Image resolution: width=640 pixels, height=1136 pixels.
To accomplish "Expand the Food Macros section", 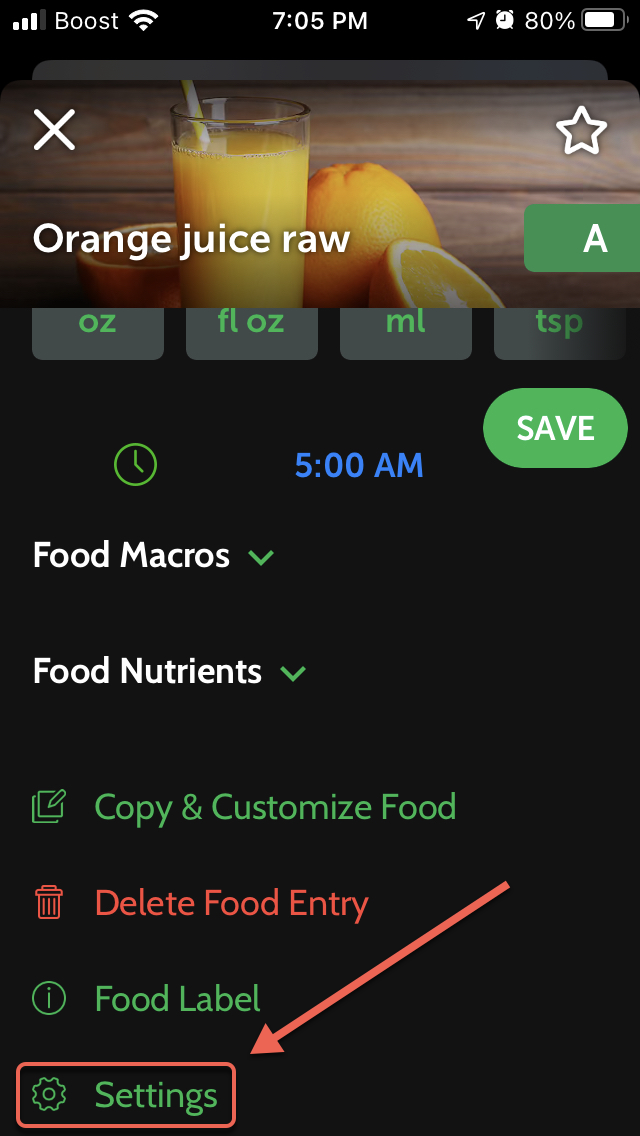I will [153, 556].
